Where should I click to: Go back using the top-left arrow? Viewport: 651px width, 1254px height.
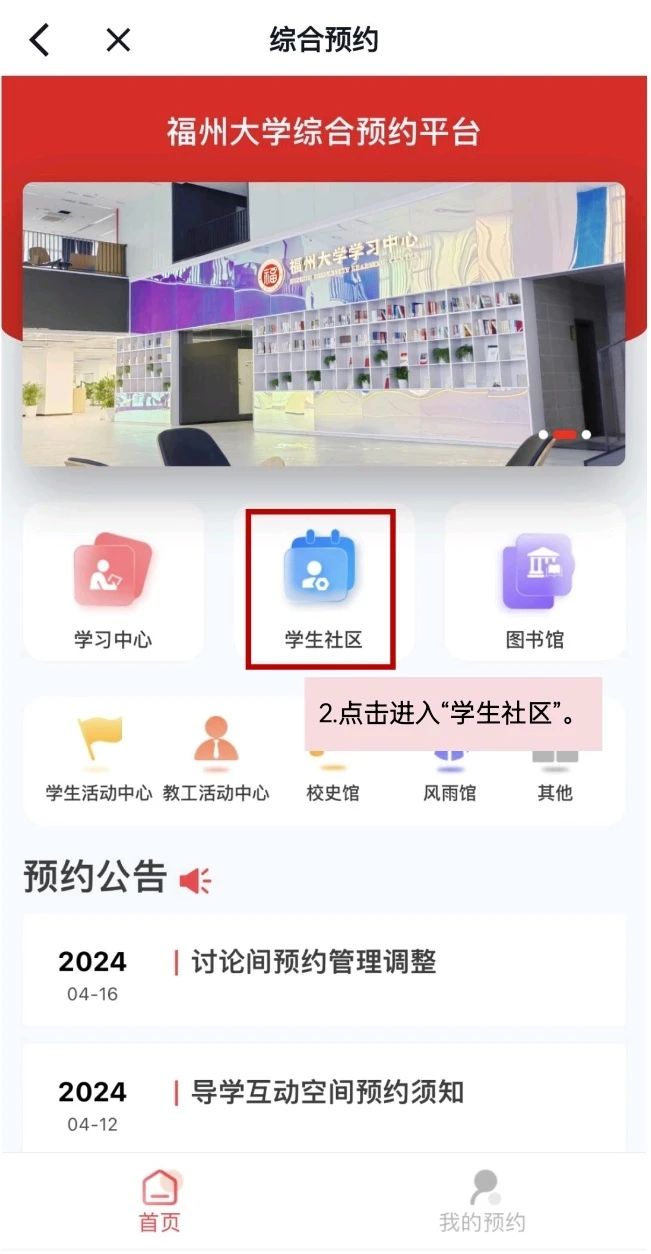(39, 40)
